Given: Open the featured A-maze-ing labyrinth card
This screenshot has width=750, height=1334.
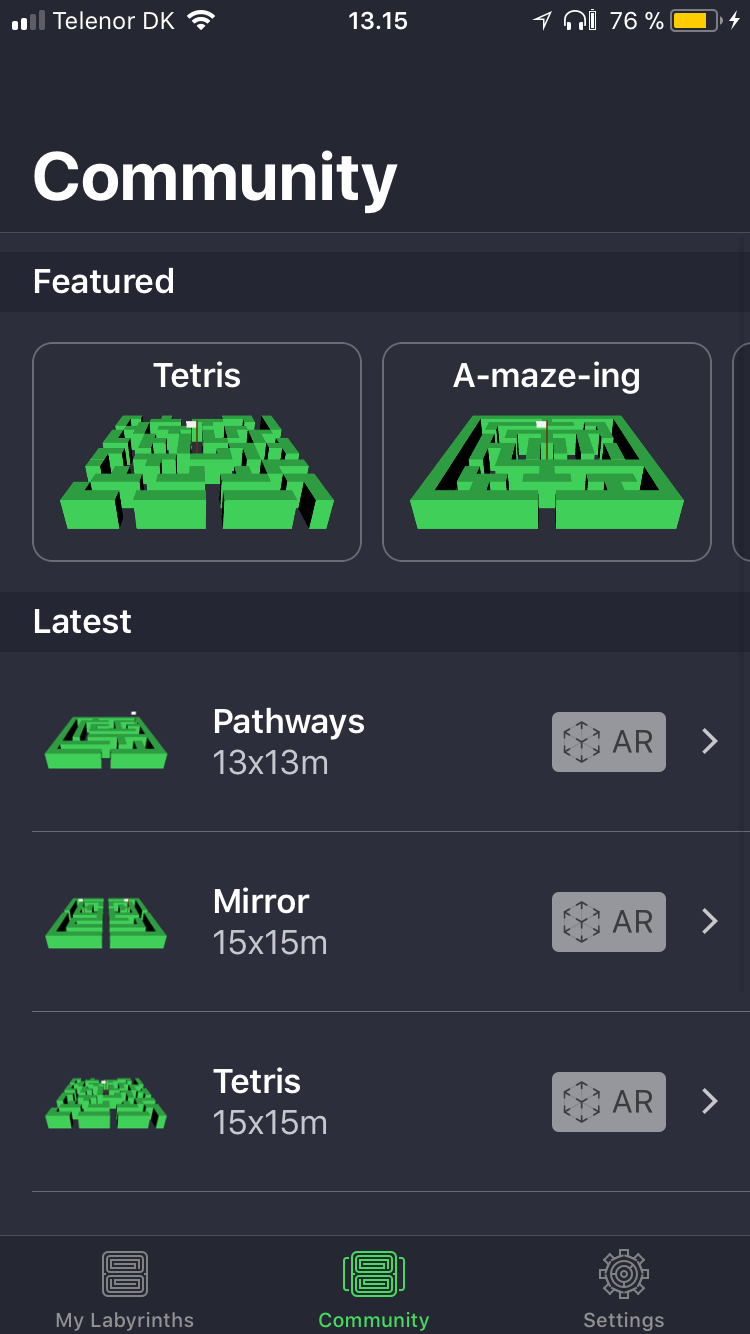Looking at the screenshot, I should pos(547,452).
